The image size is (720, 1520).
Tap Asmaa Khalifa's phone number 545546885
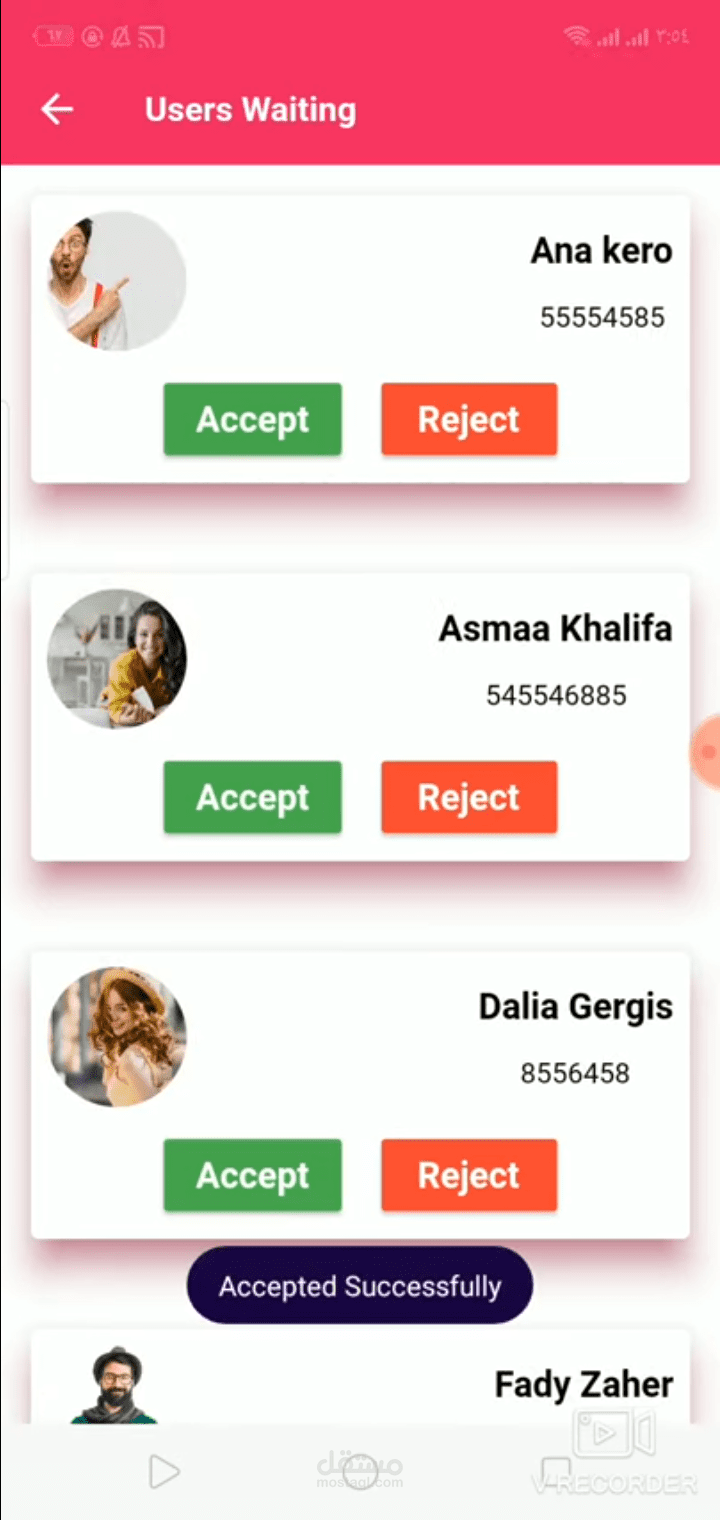556,694
